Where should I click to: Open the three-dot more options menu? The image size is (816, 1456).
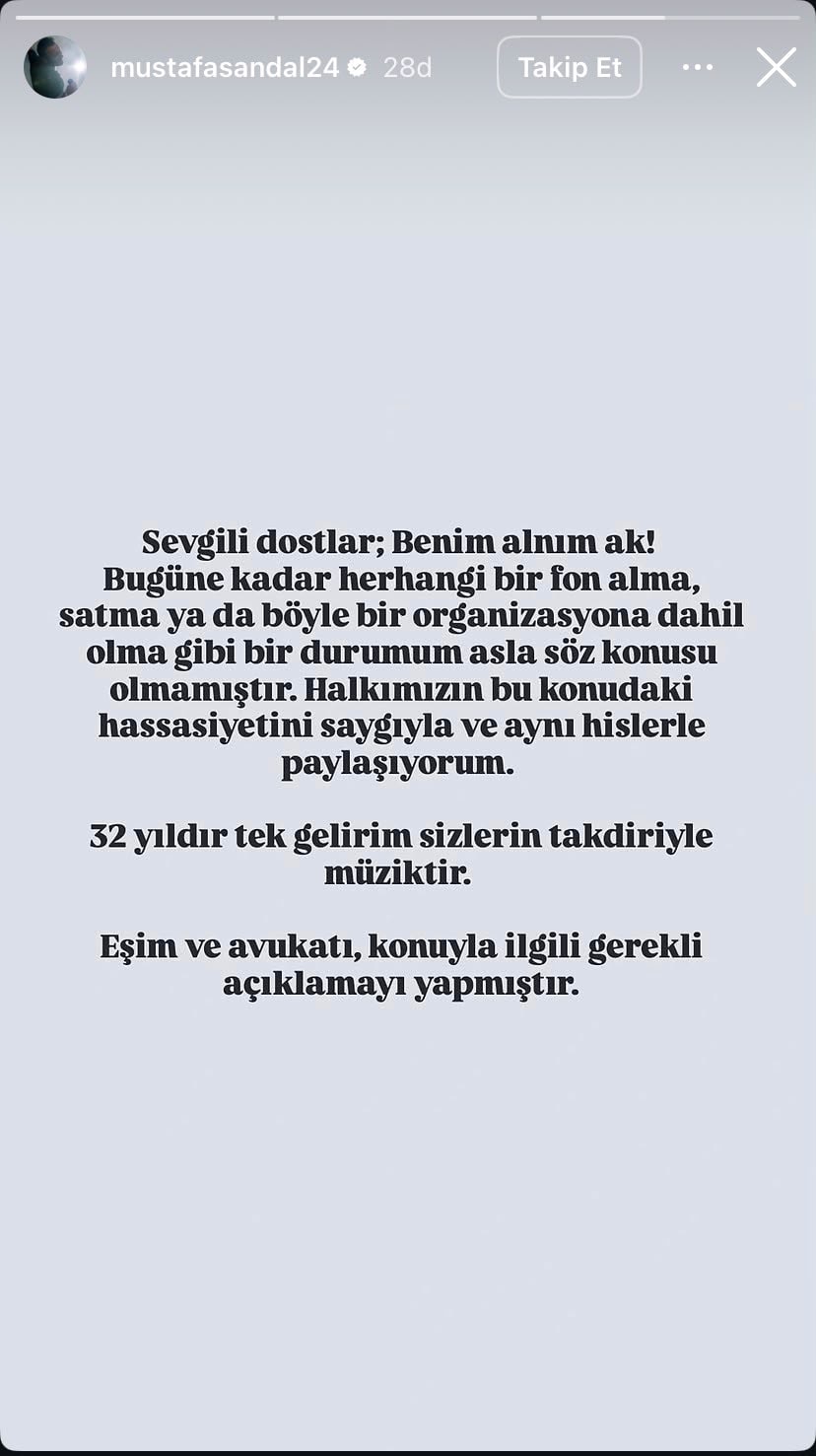698,67
